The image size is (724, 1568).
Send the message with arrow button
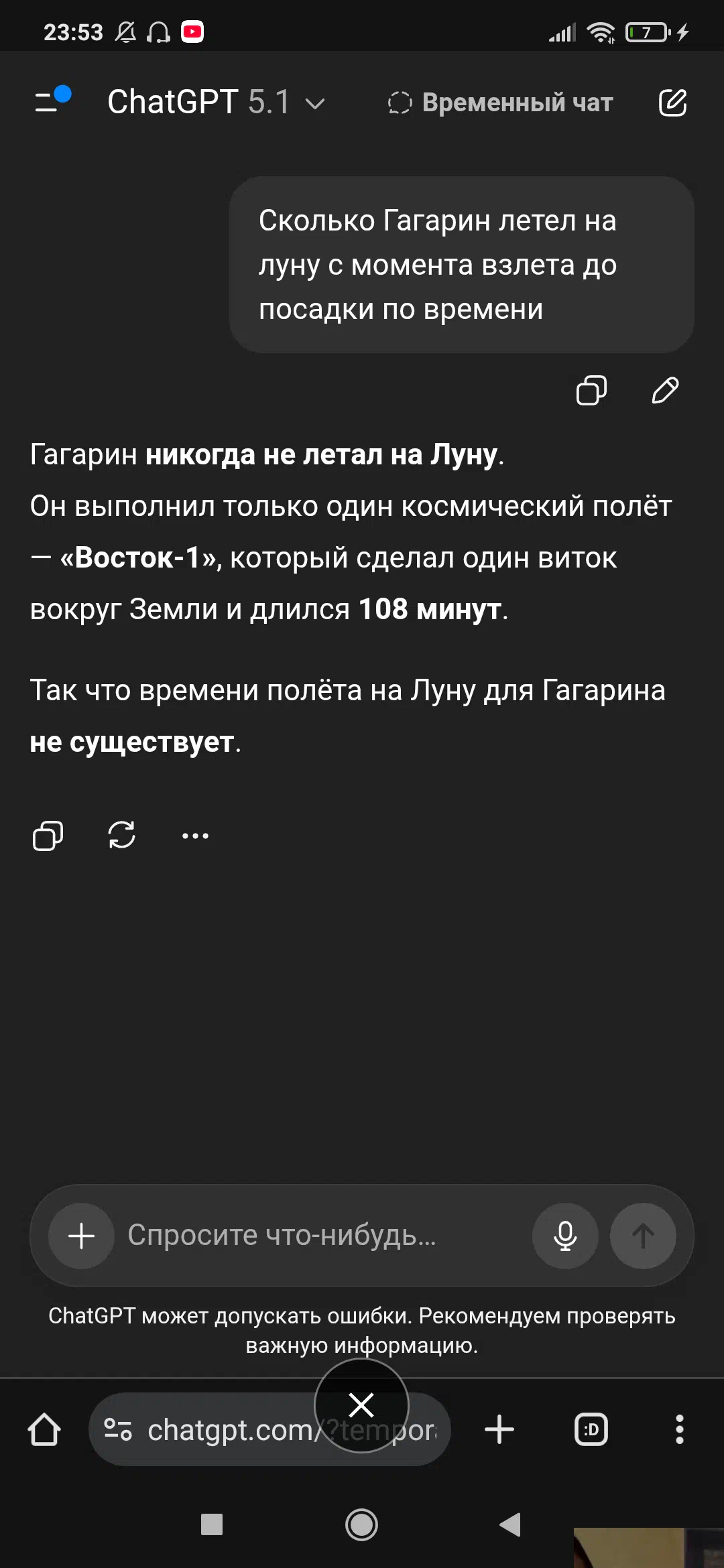point(643,1236)
